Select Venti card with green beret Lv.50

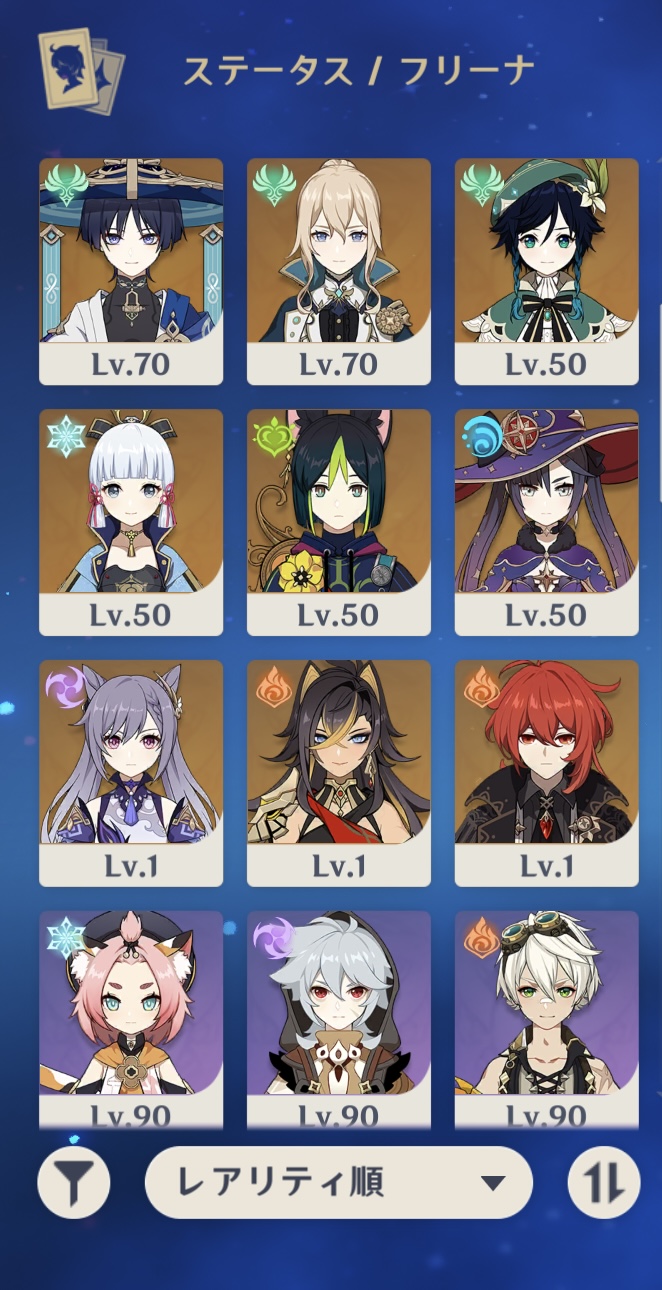coord(546,270)
